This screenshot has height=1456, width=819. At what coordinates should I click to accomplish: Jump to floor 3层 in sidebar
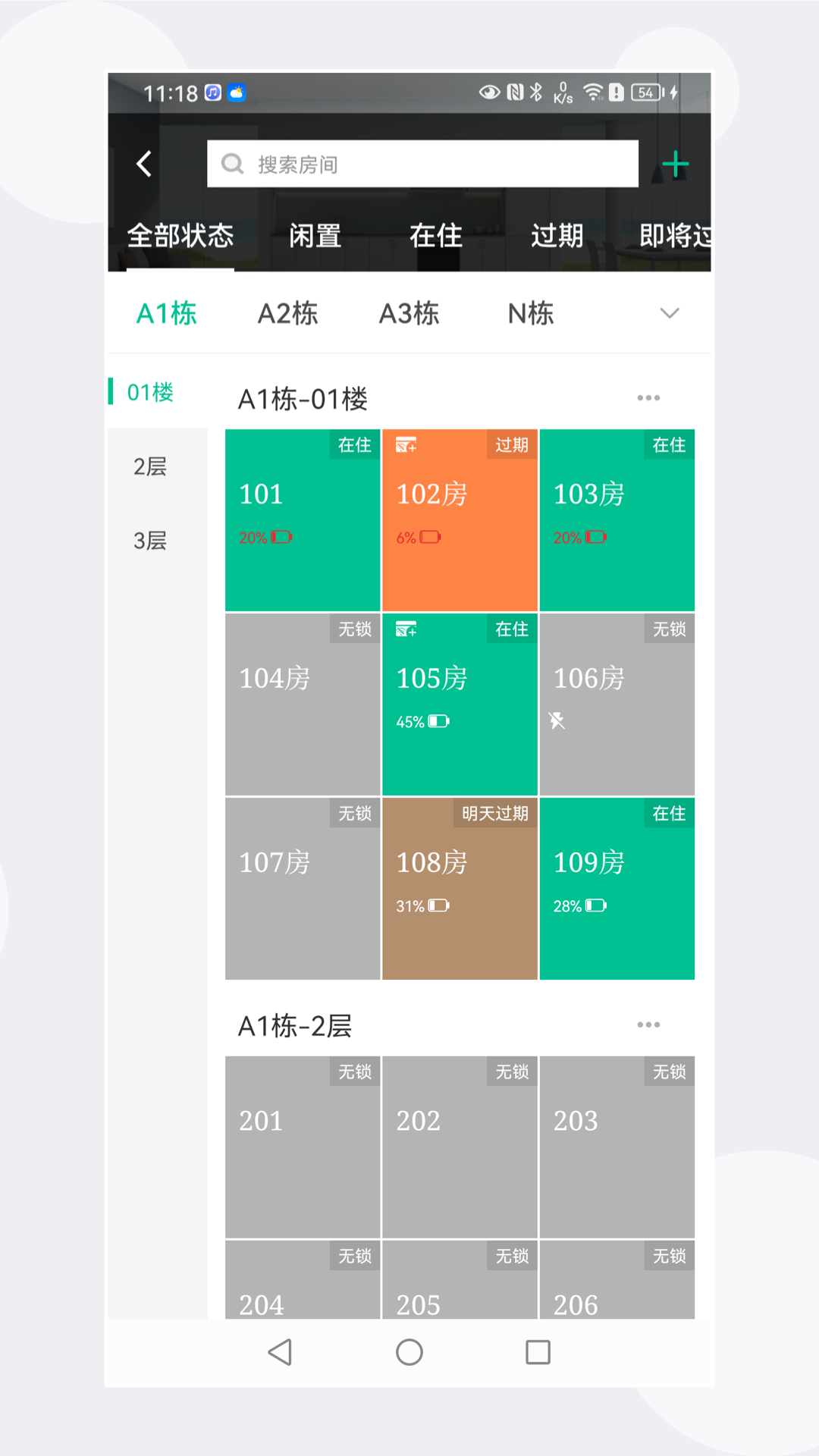150,541
